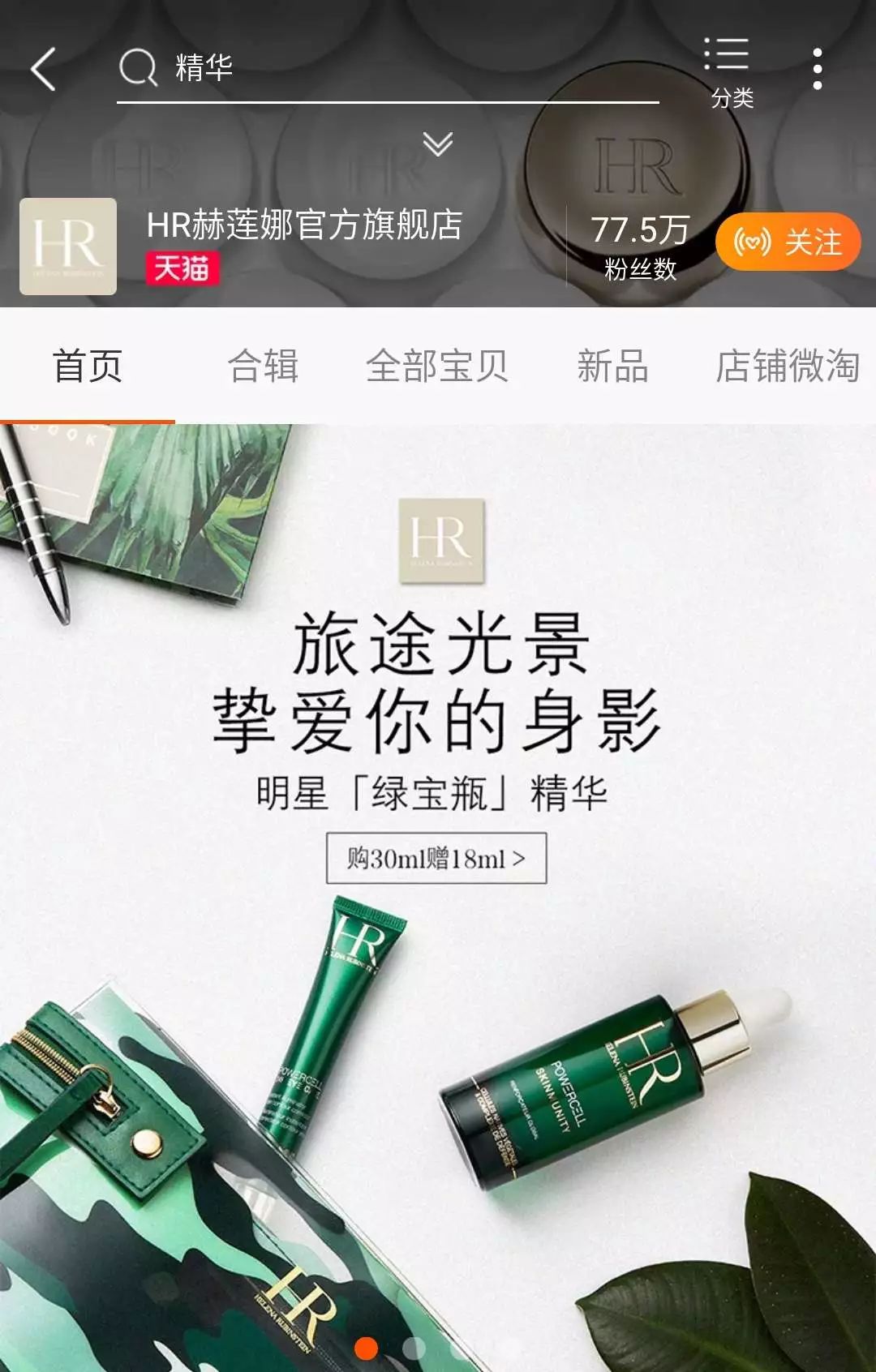Switch to the 店铺微淘 tab
Screen dimensions: 876x1372
coord(787,367)
